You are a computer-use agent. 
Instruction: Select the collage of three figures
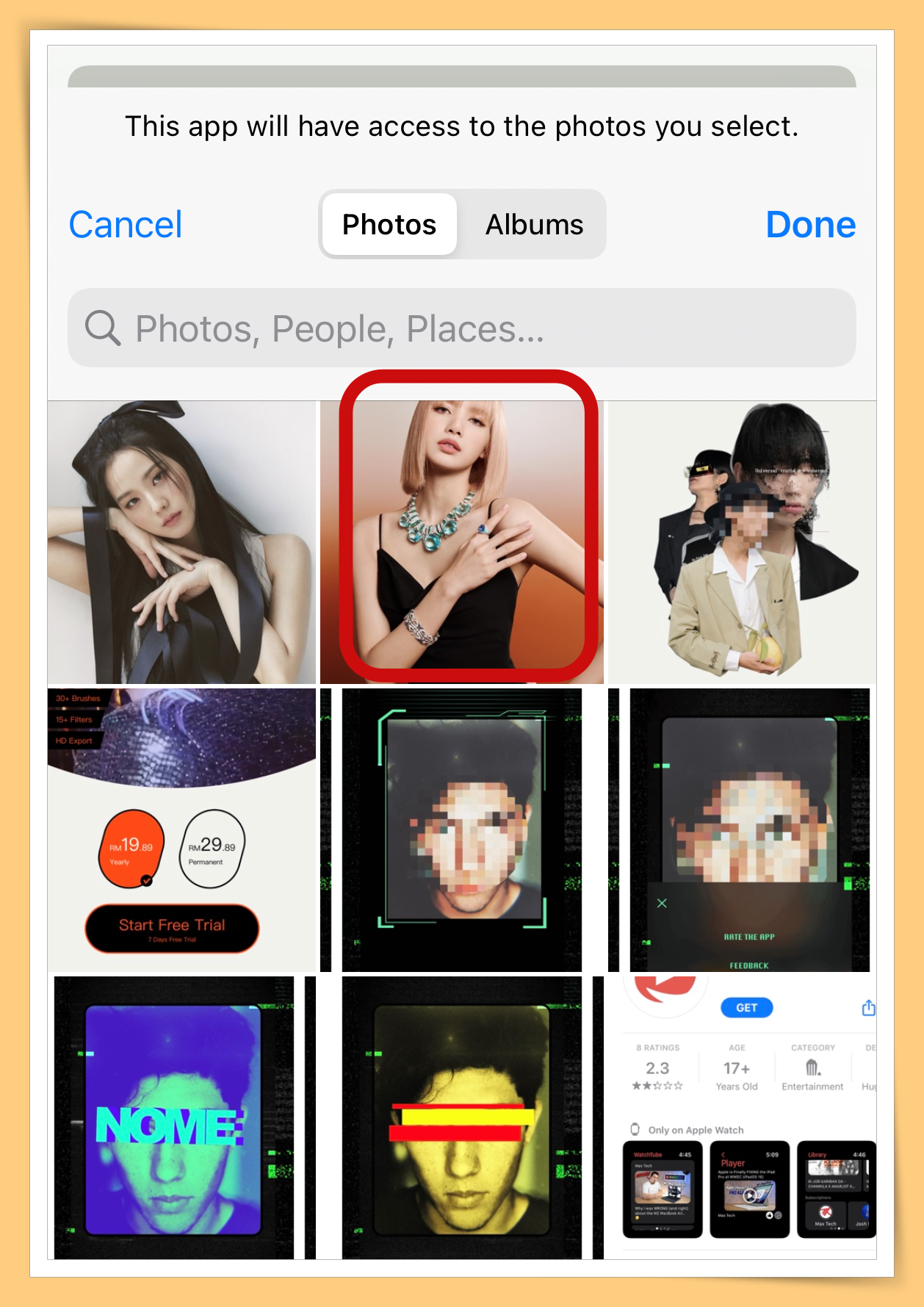pyautogui.click(x=742, y=542)
